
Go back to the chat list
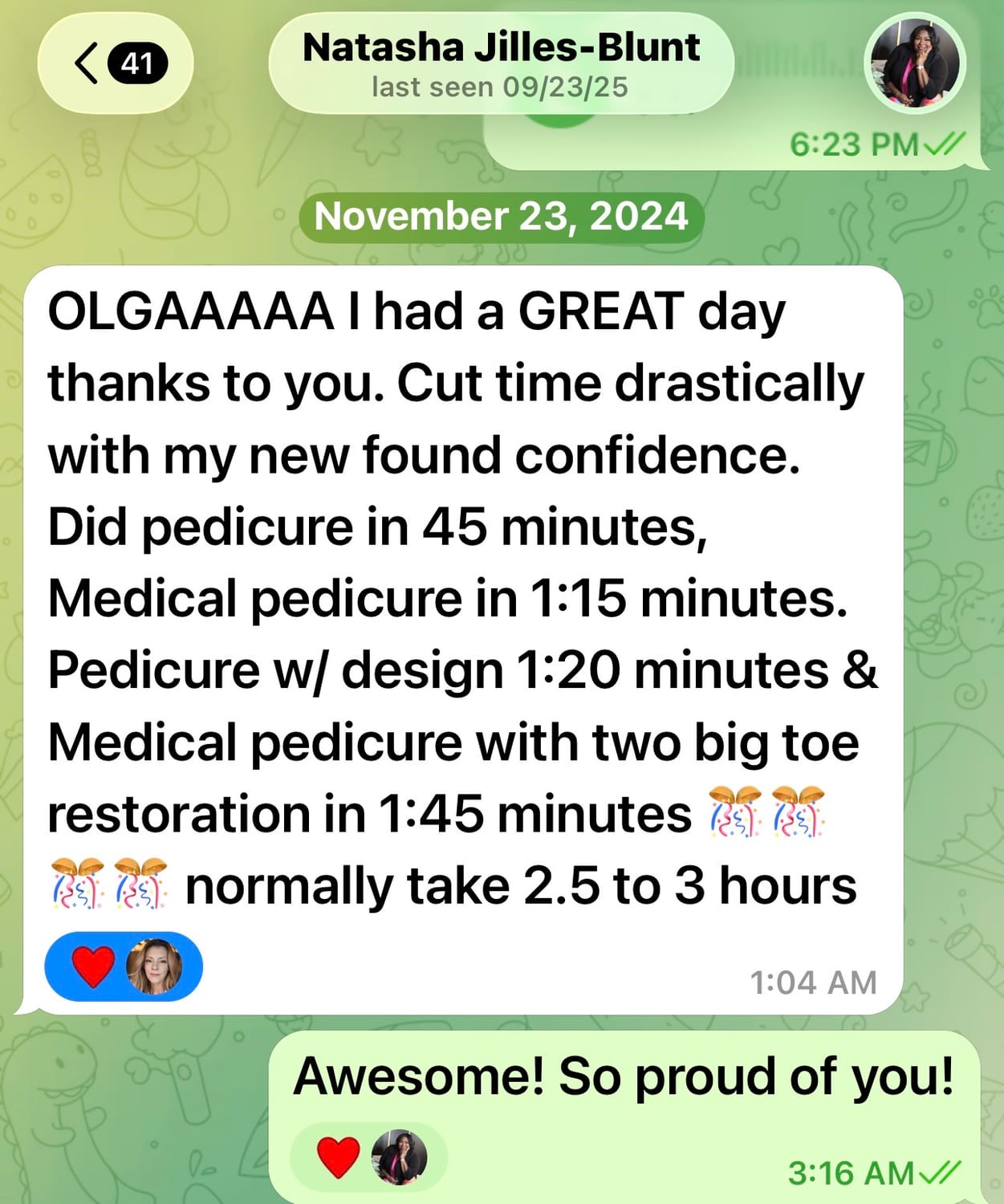[115, 63]
